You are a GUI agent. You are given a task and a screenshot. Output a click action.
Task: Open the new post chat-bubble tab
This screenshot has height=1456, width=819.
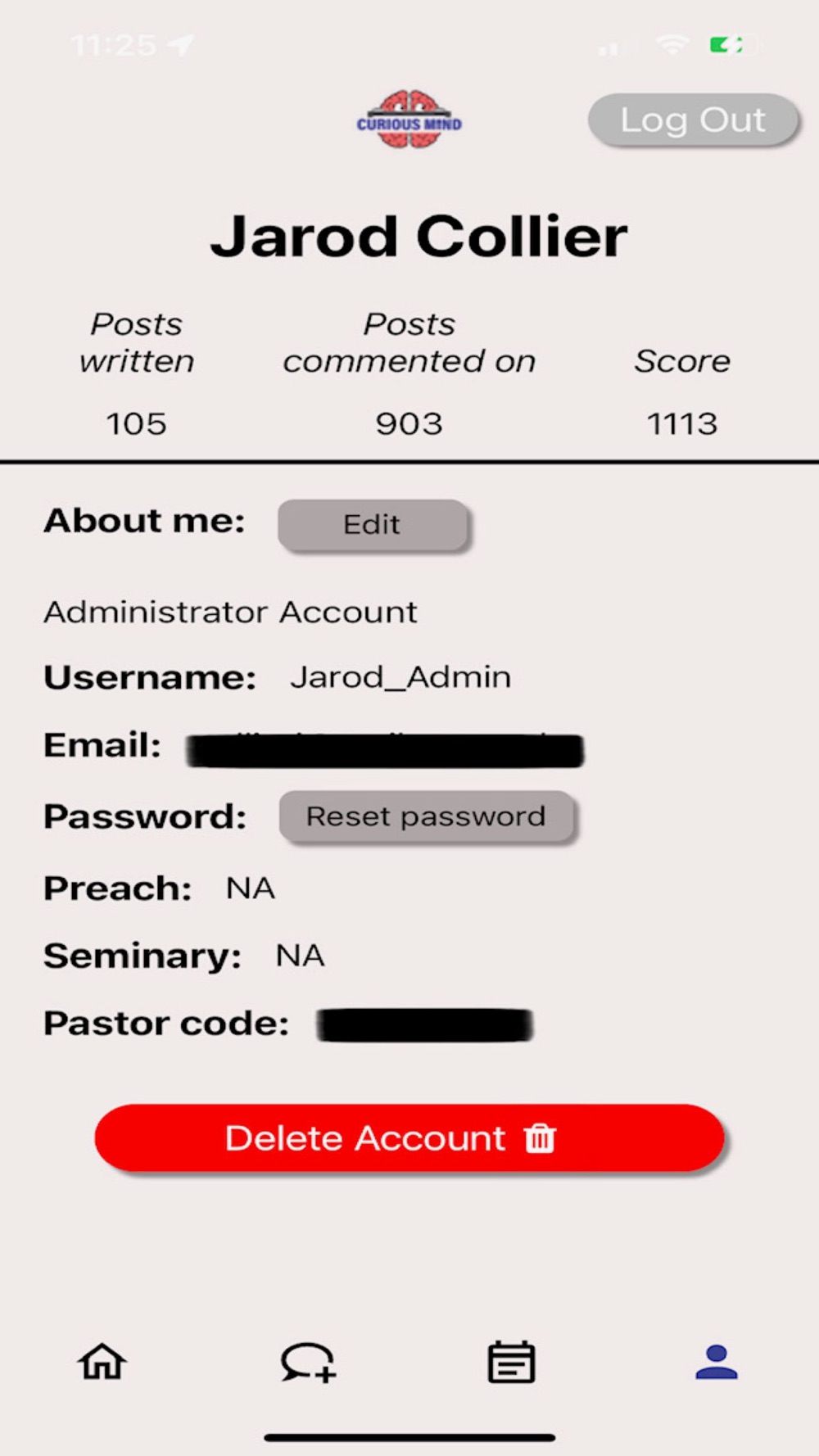pyautogui.click(x=308, y=1363)
